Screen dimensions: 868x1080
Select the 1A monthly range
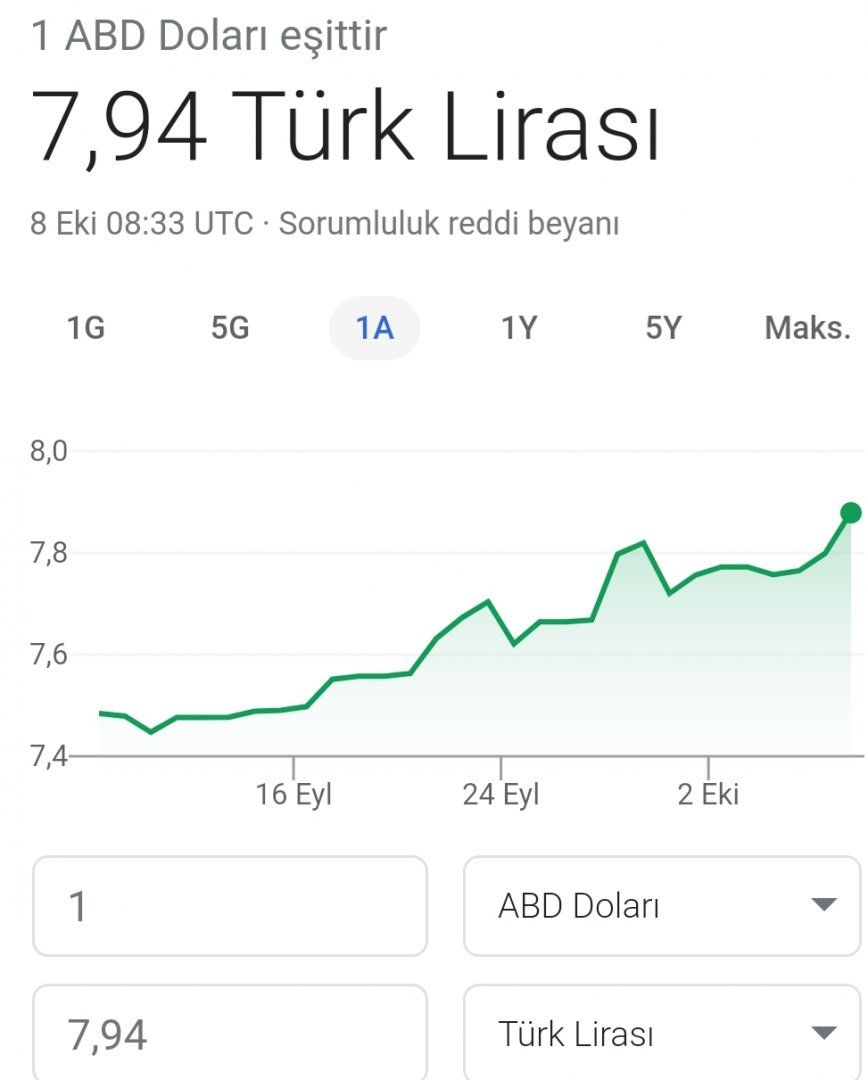coord(374,327)
